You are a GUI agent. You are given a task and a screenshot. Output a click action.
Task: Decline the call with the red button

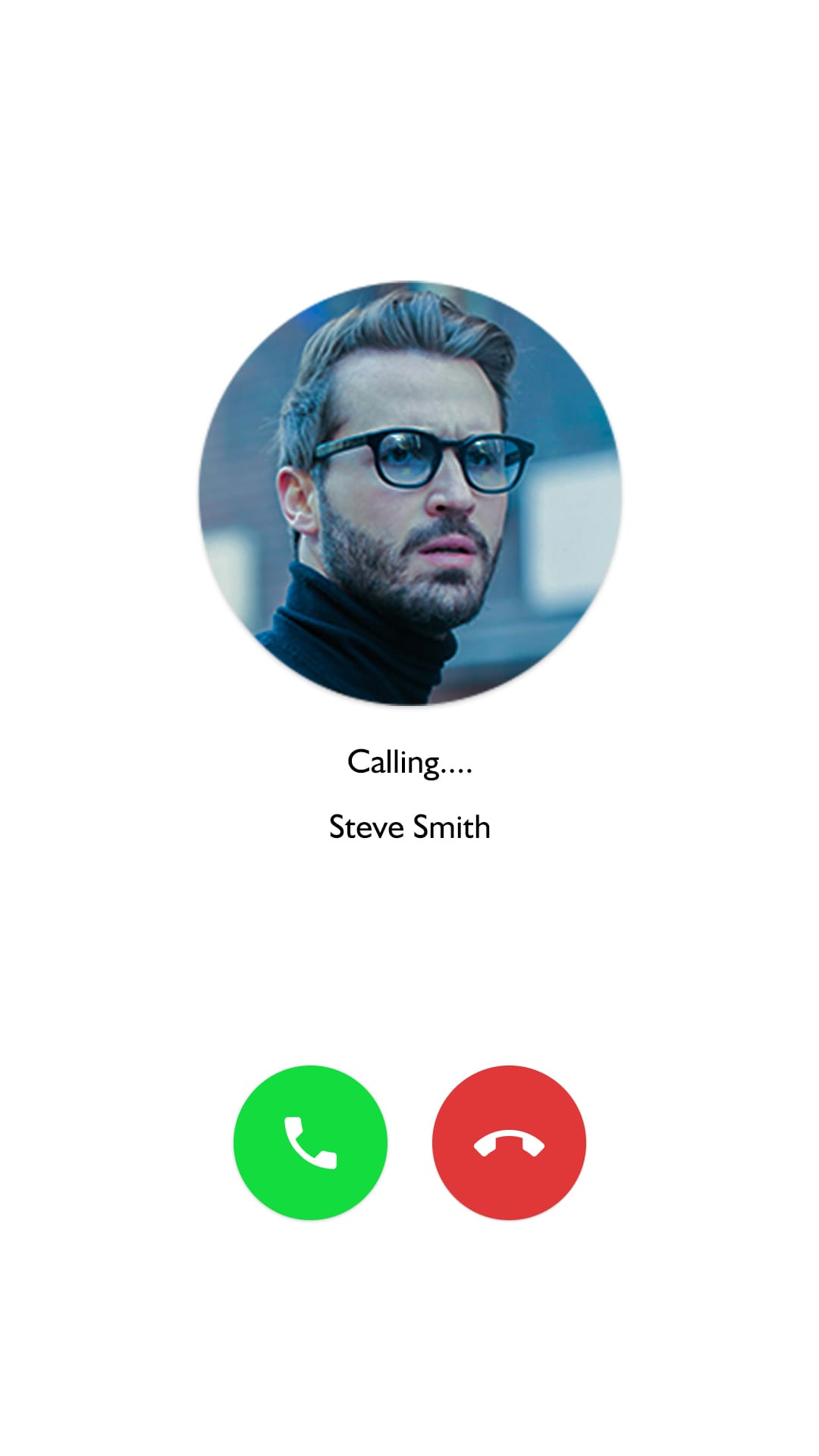coord(509,1142)
